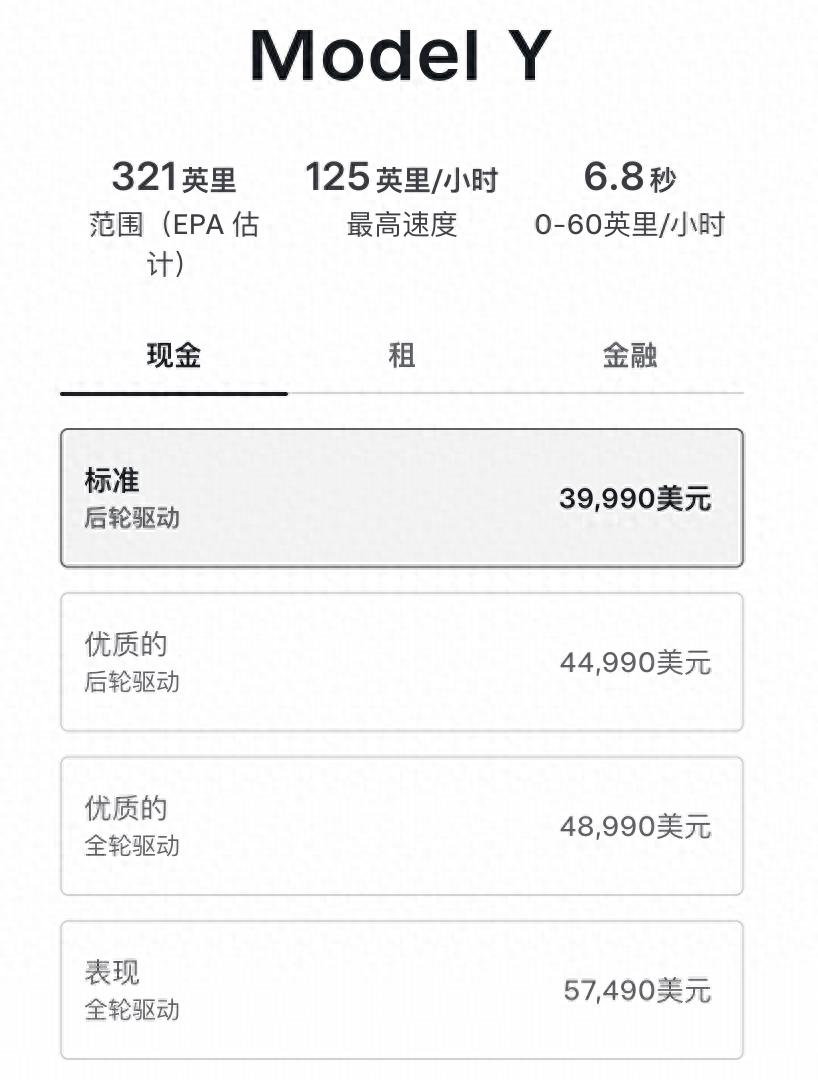Switch to the 现金 tab
Viewport: 818px width, 1080px height.
coord(174,356)
